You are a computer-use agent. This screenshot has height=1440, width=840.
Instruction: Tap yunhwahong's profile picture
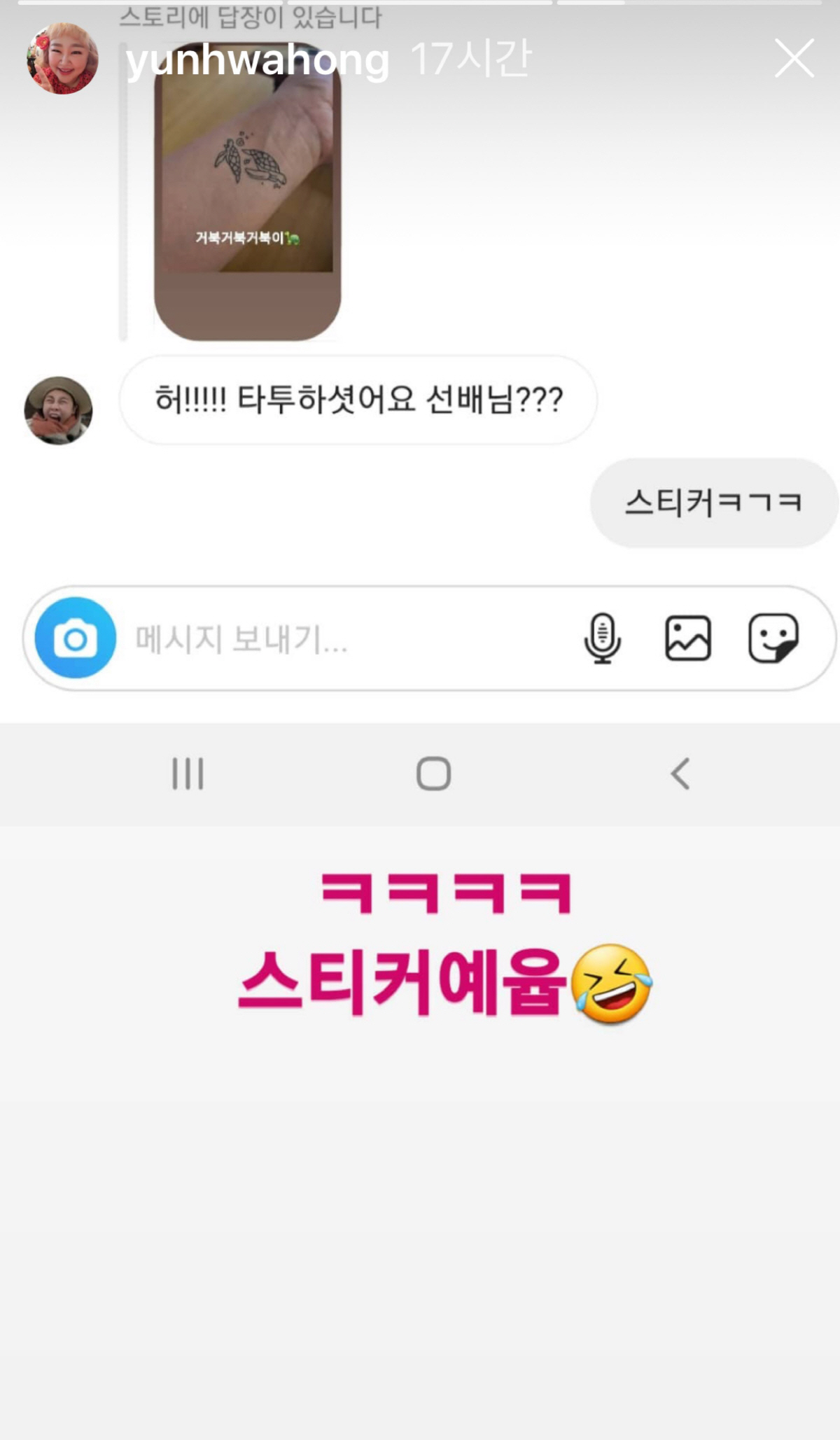pos(62,59)
